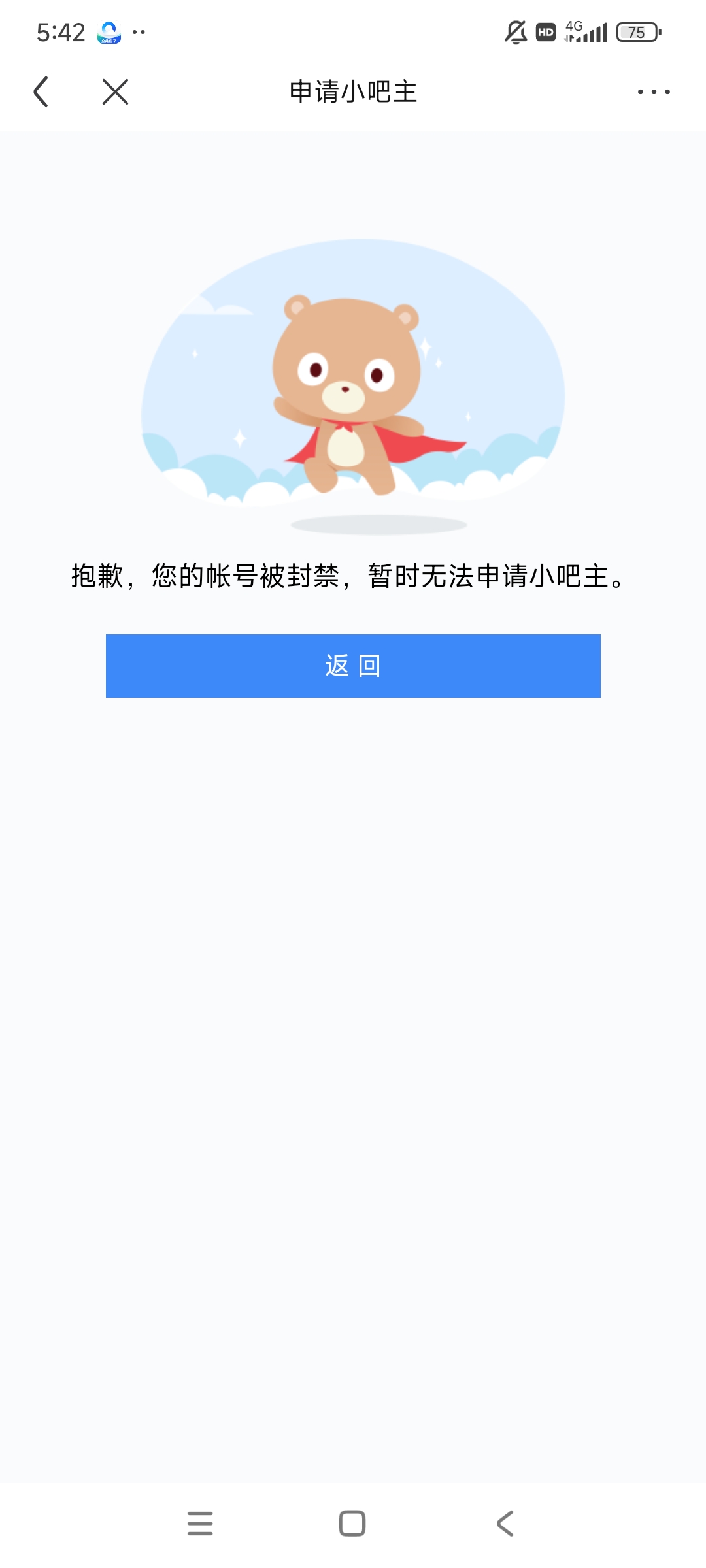Screen dimensions: 706x1568
Task: Open the three-dot overflow menu
Action: click(x=654, y=91)
